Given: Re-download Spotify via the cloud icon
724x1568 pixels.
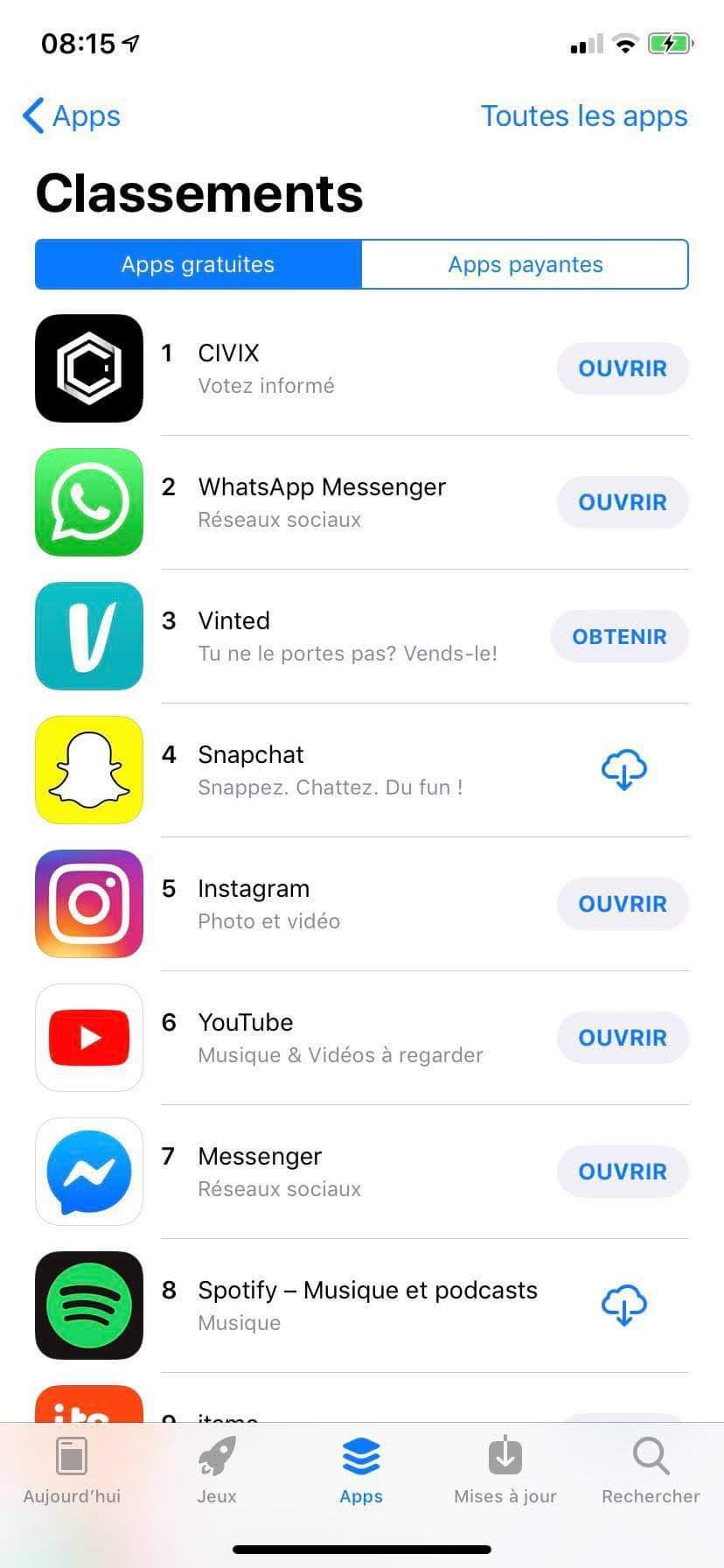Looking at the screenshot, I should (x=623, y=1305).
